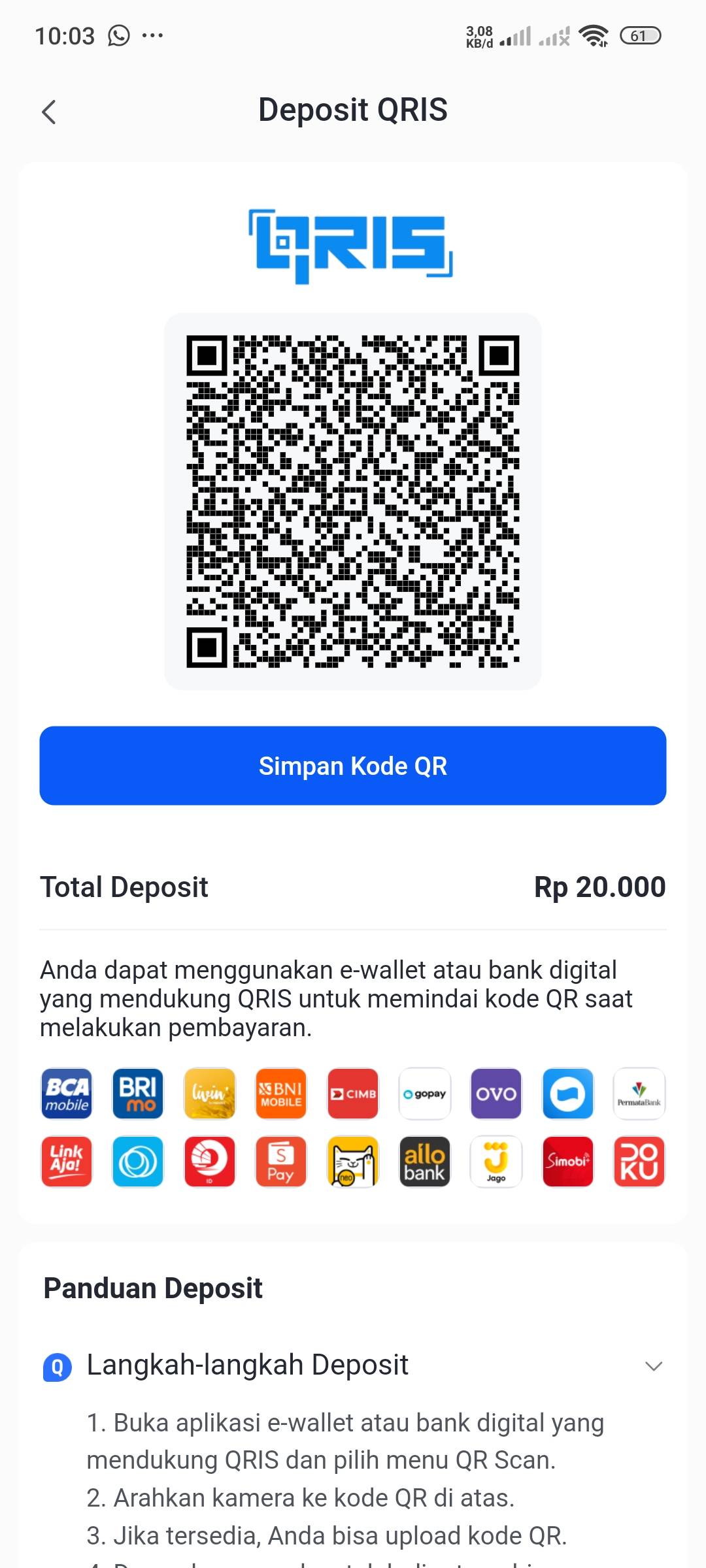Navigate back using the back arrow
The width and height of the screenshot is (706, 1568).
point(49,111)
